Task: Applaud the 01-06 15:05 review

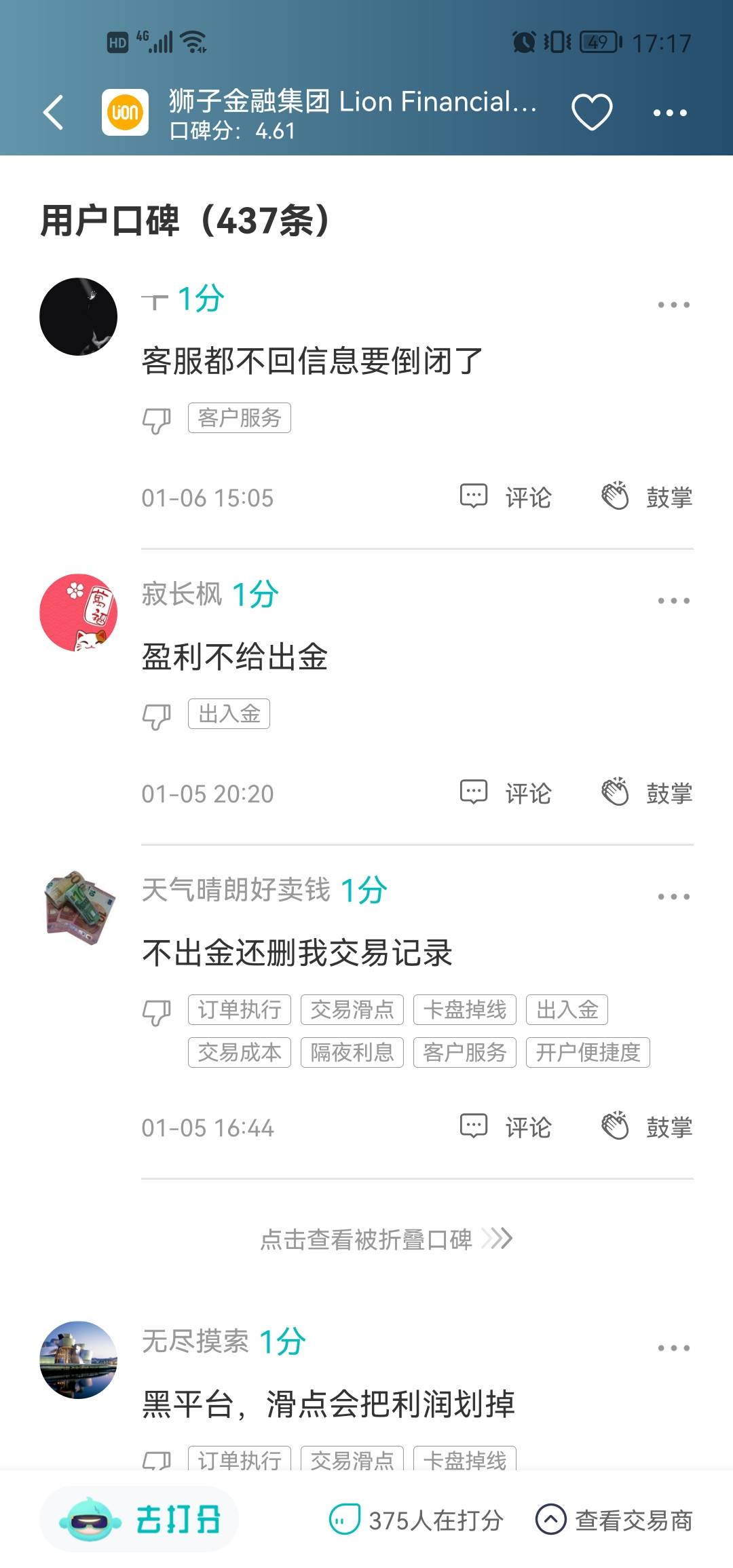Action: (x=647, y=497)
